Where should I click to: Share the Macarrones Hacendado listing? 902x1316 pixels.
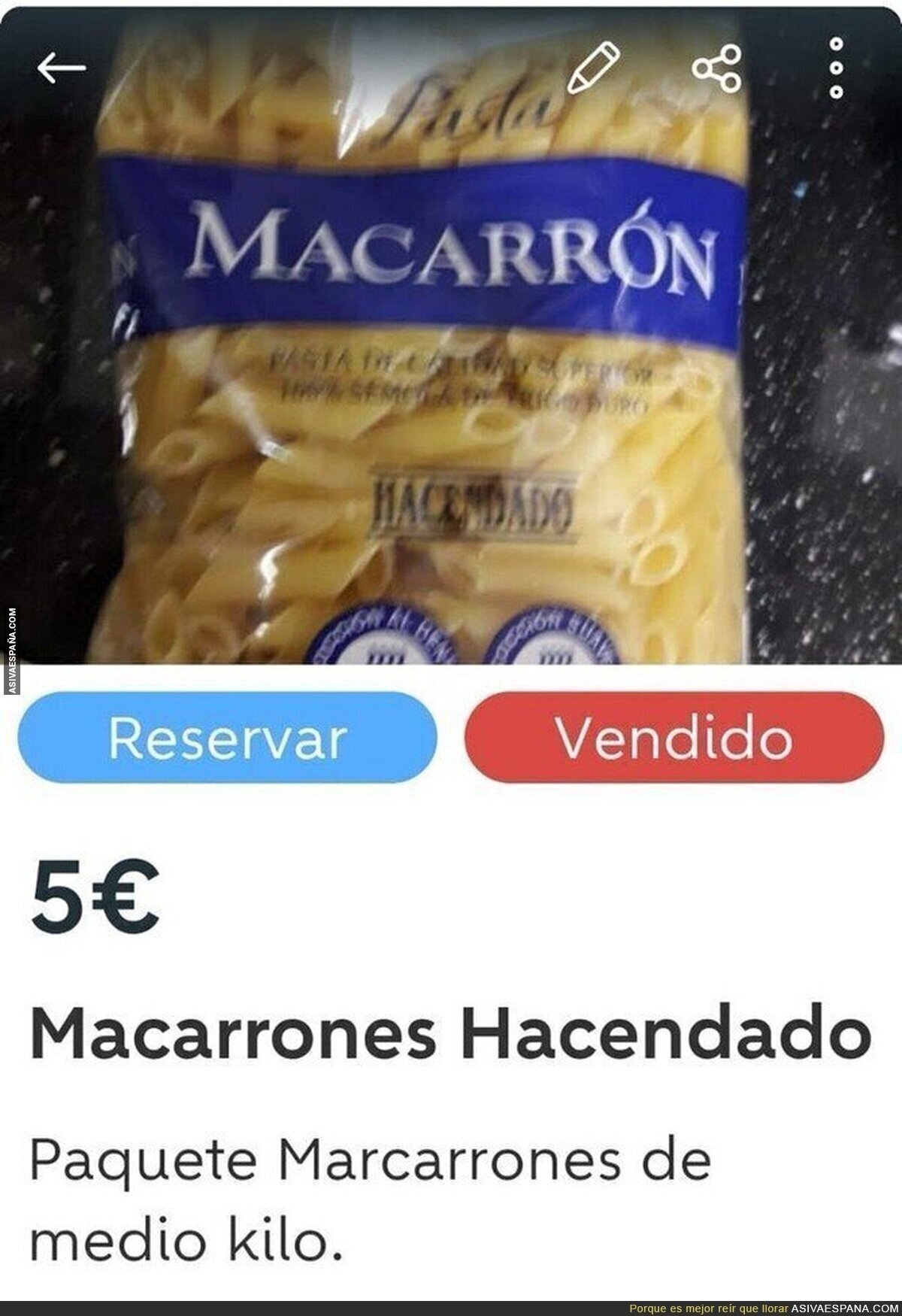pyautogui.click(x=716, y=68)
